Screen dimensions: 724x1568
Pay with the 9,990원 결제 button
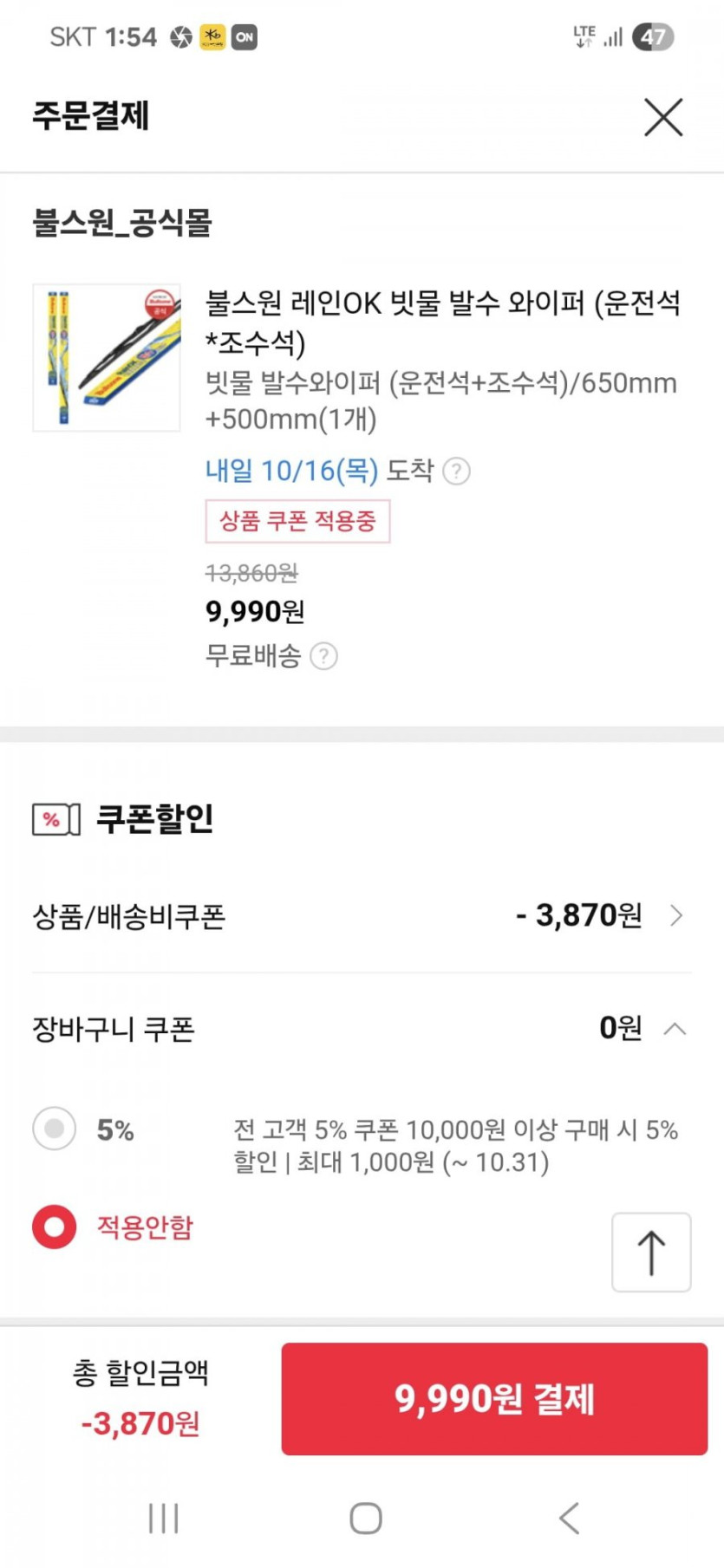coord(494,1398)
